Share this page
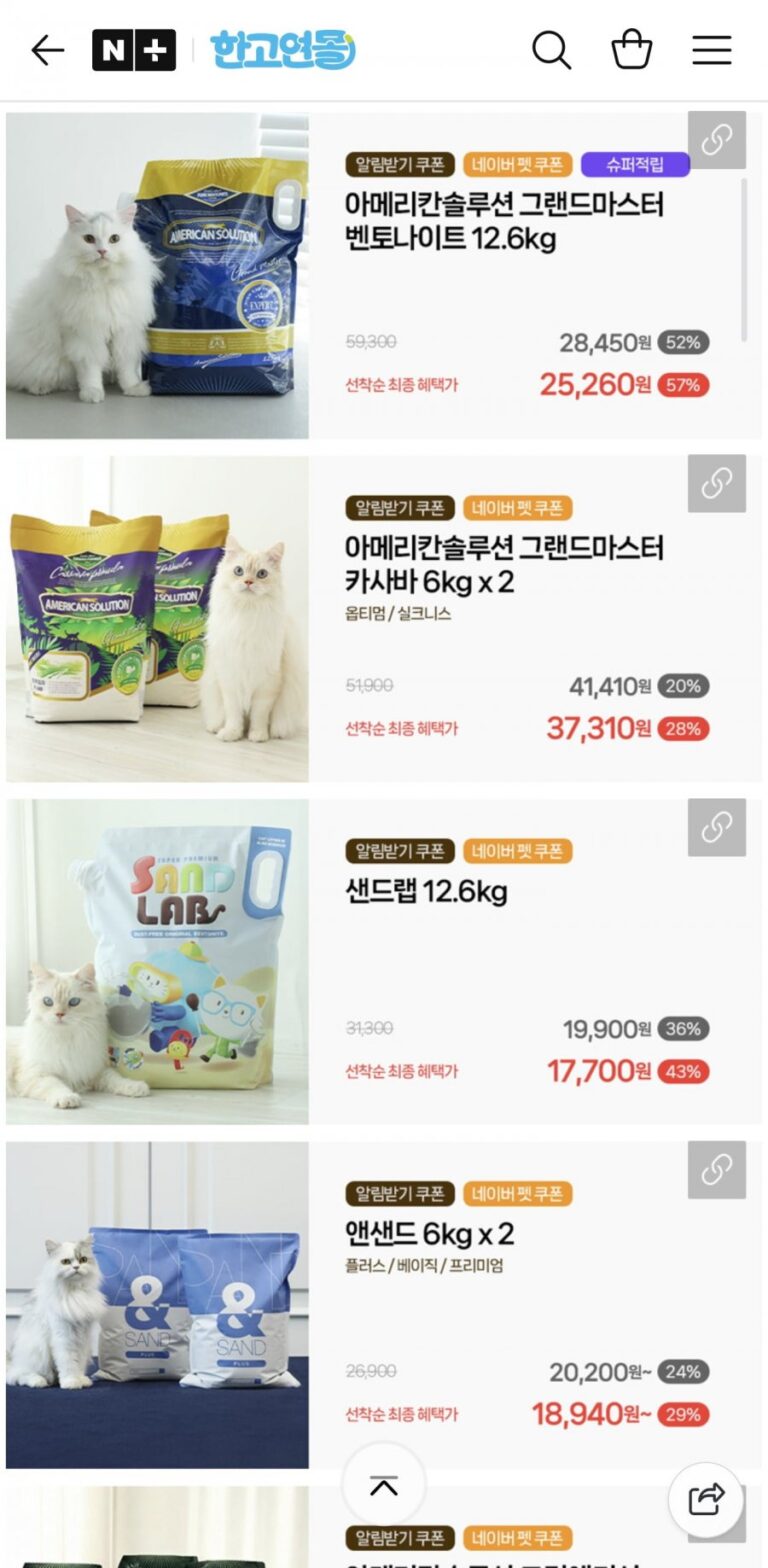Screen dimensions: 768x1568 pyautogui.click(x=706, y=1499)
